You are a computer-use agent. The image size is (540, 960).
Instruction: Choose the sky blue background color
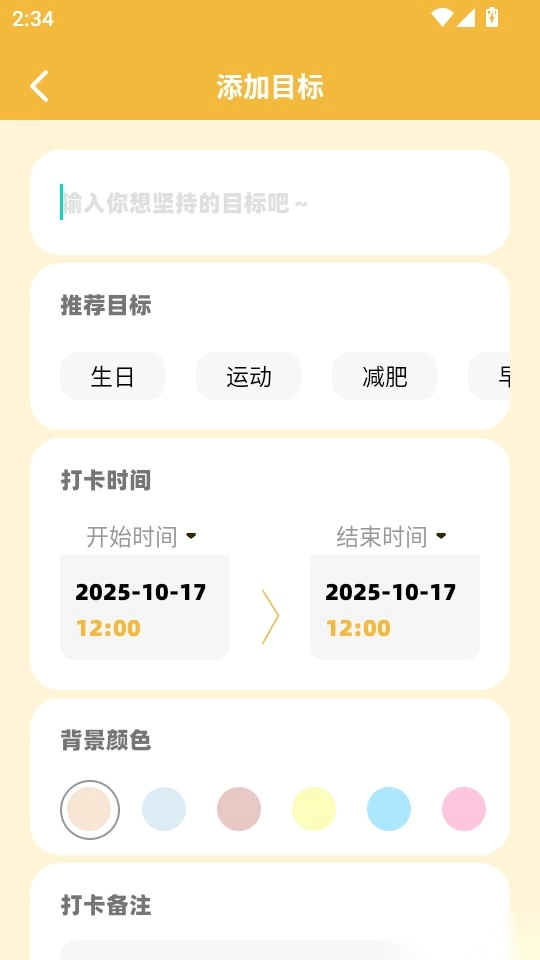click(x=389, y=809)
